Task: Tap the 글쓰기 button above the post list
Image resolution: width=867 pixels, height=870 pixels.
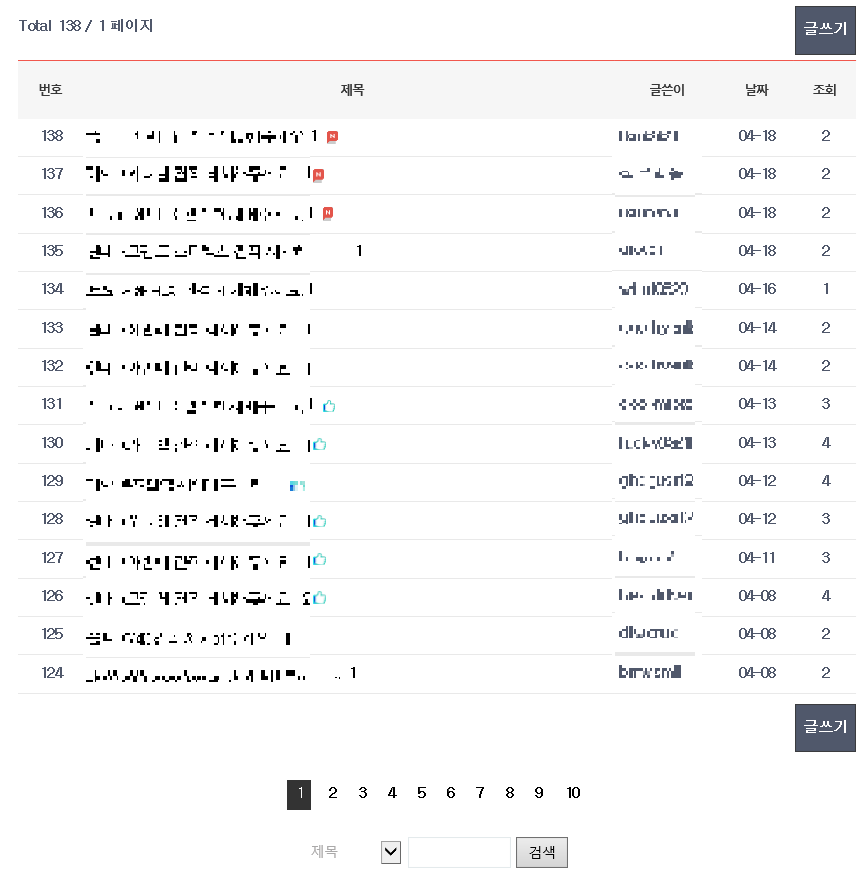Action: pos(825,29)
